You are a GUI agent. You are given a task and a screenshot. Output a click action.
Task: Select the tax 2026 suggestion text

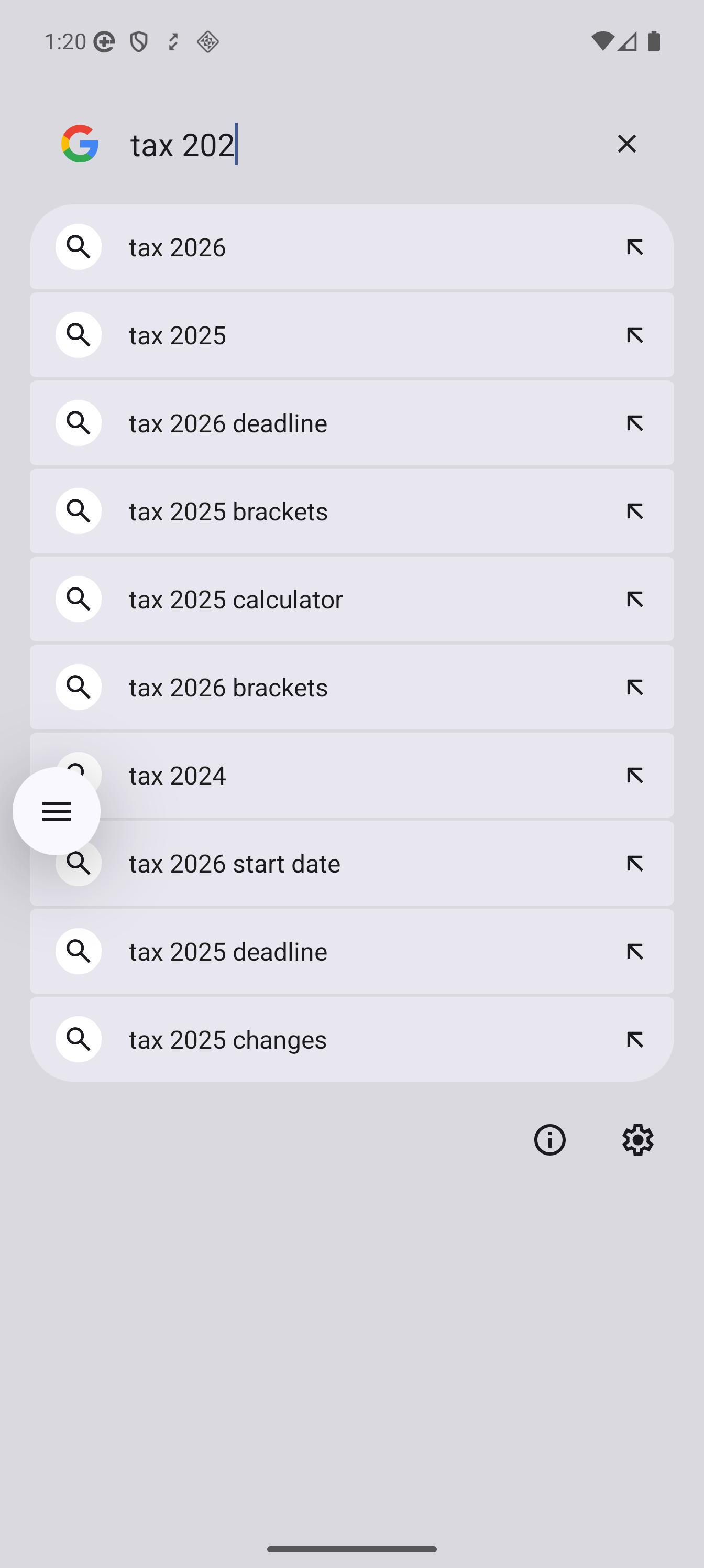click(x=177, y=246)
